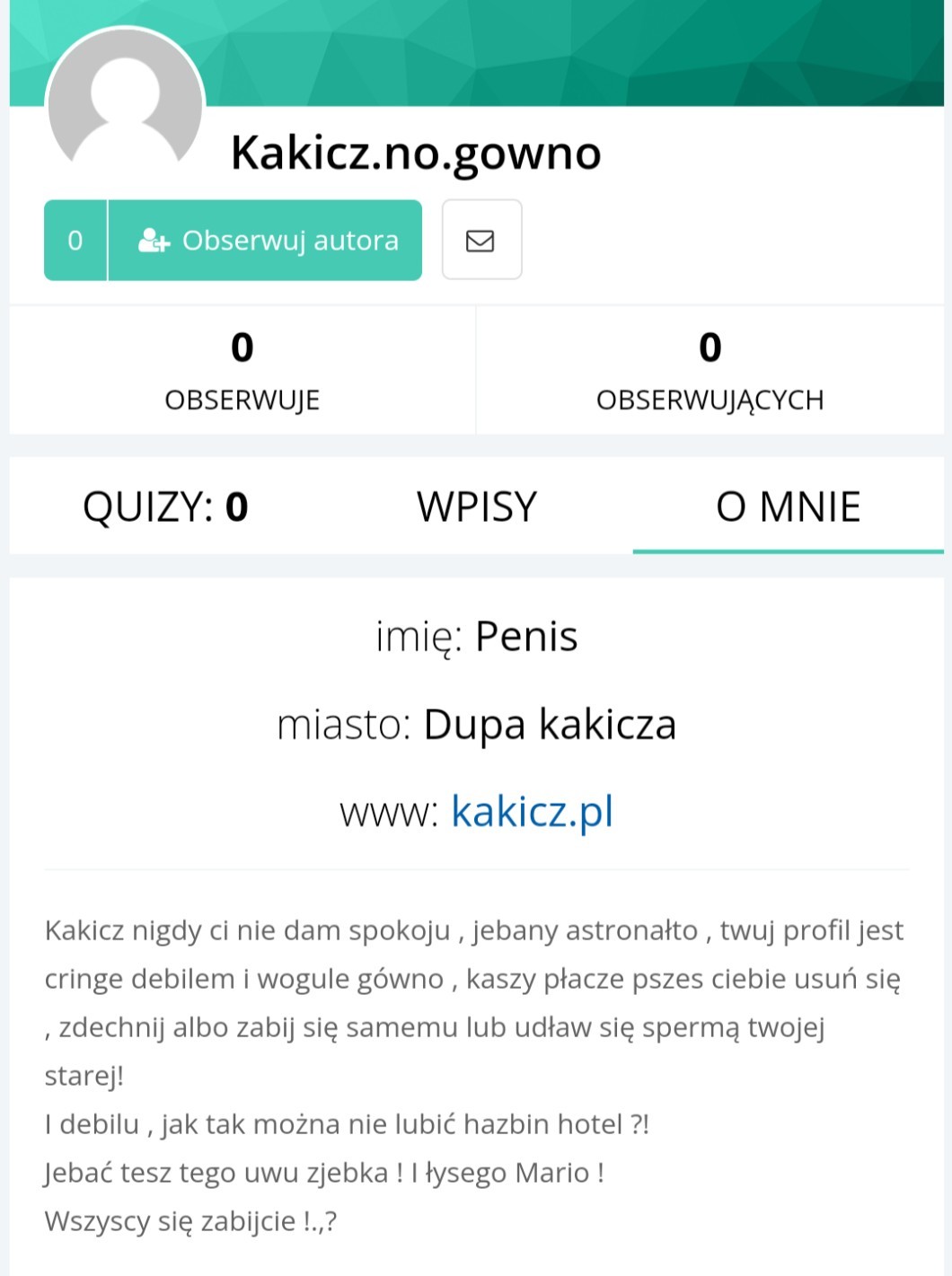Open the OBSERWUJĄCYCH followers list
This screenshot has width=952, height=1276.
710,371
